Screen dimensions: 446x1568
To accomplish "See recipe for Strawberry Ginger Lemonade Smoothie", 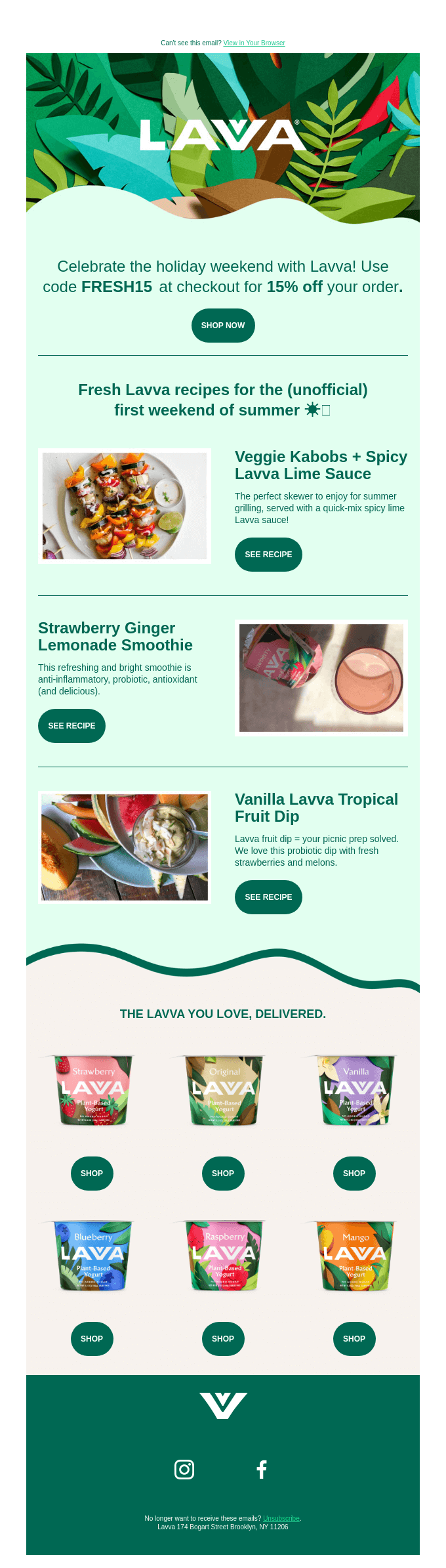I will (x=71, y=726).
